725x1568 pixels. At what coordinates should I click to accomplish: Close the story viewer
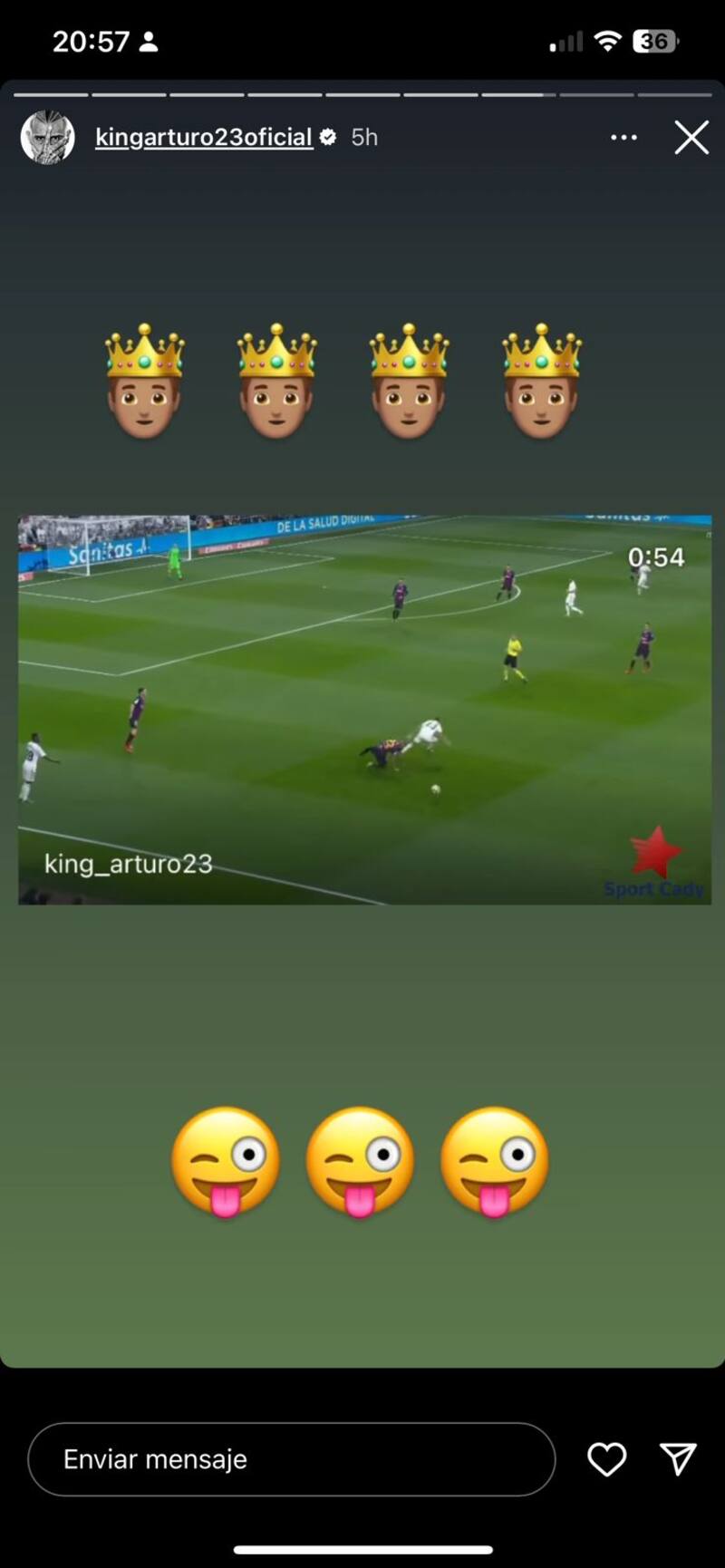click(x=691, y=138)
